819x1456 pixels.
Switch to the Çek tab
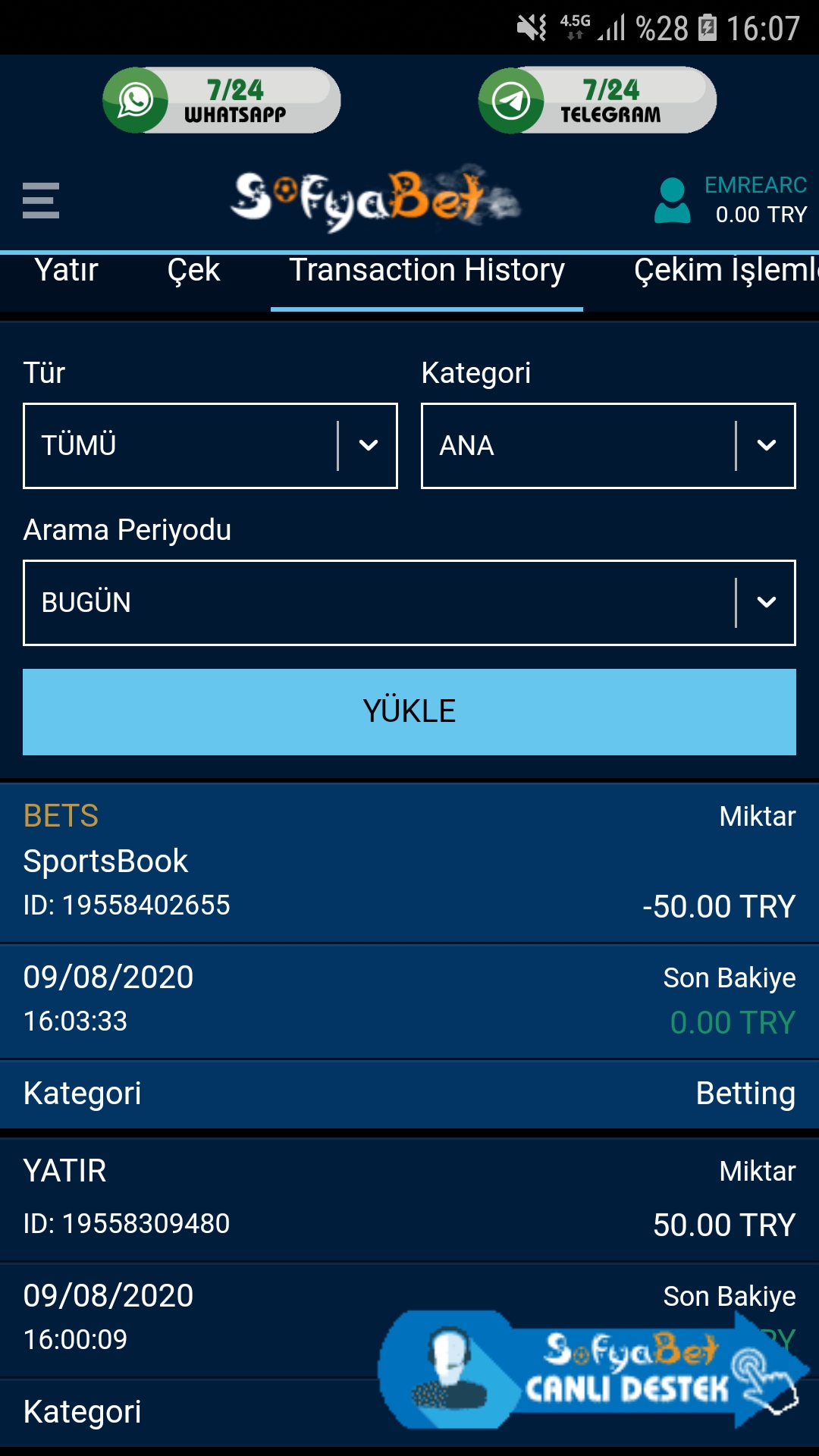[193, 270]
